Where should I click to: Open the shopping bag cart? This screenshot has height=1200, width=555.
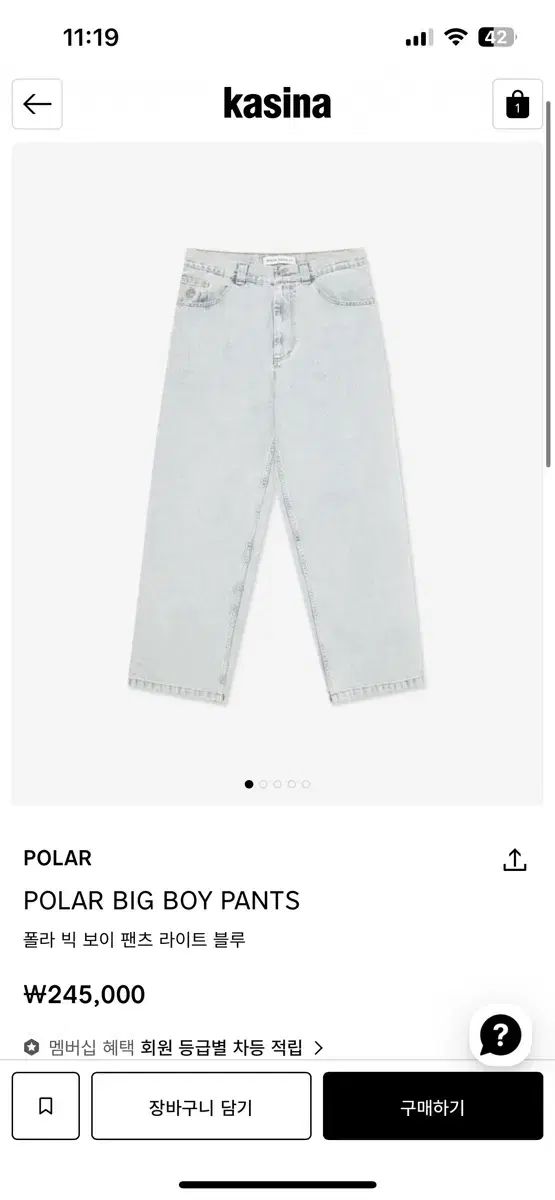point(518,104)
